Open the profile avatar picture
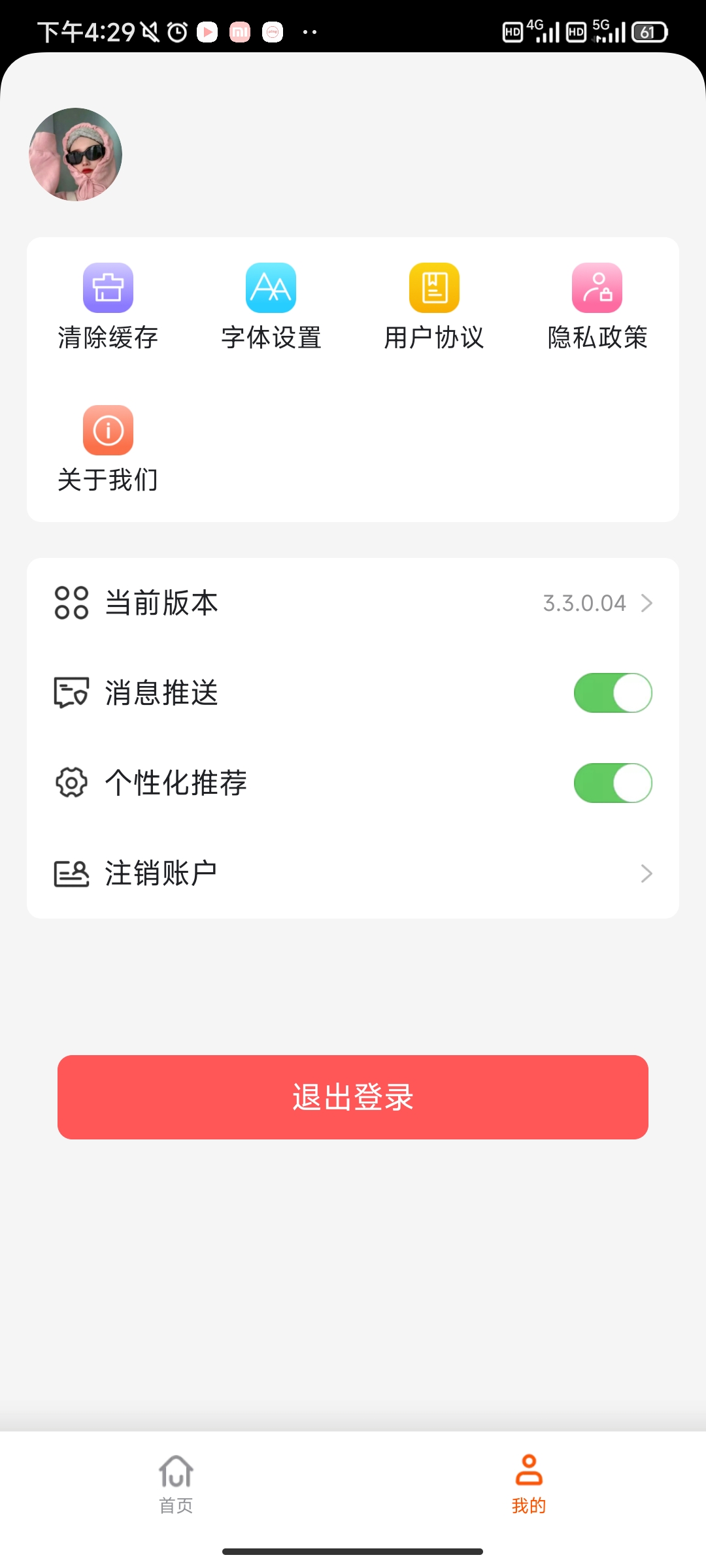 click(x=76, y=154)
